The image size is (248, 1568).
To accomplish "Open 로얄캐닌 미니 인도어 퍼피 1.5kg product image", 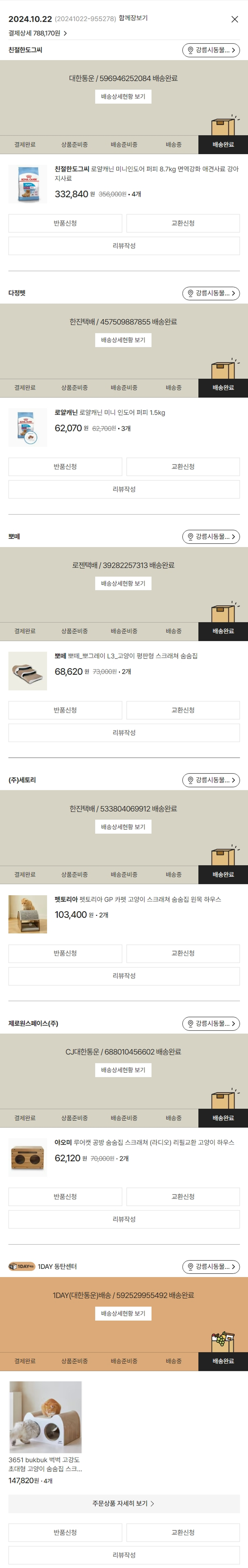I will pyautogui.click(x=27, y=427).
